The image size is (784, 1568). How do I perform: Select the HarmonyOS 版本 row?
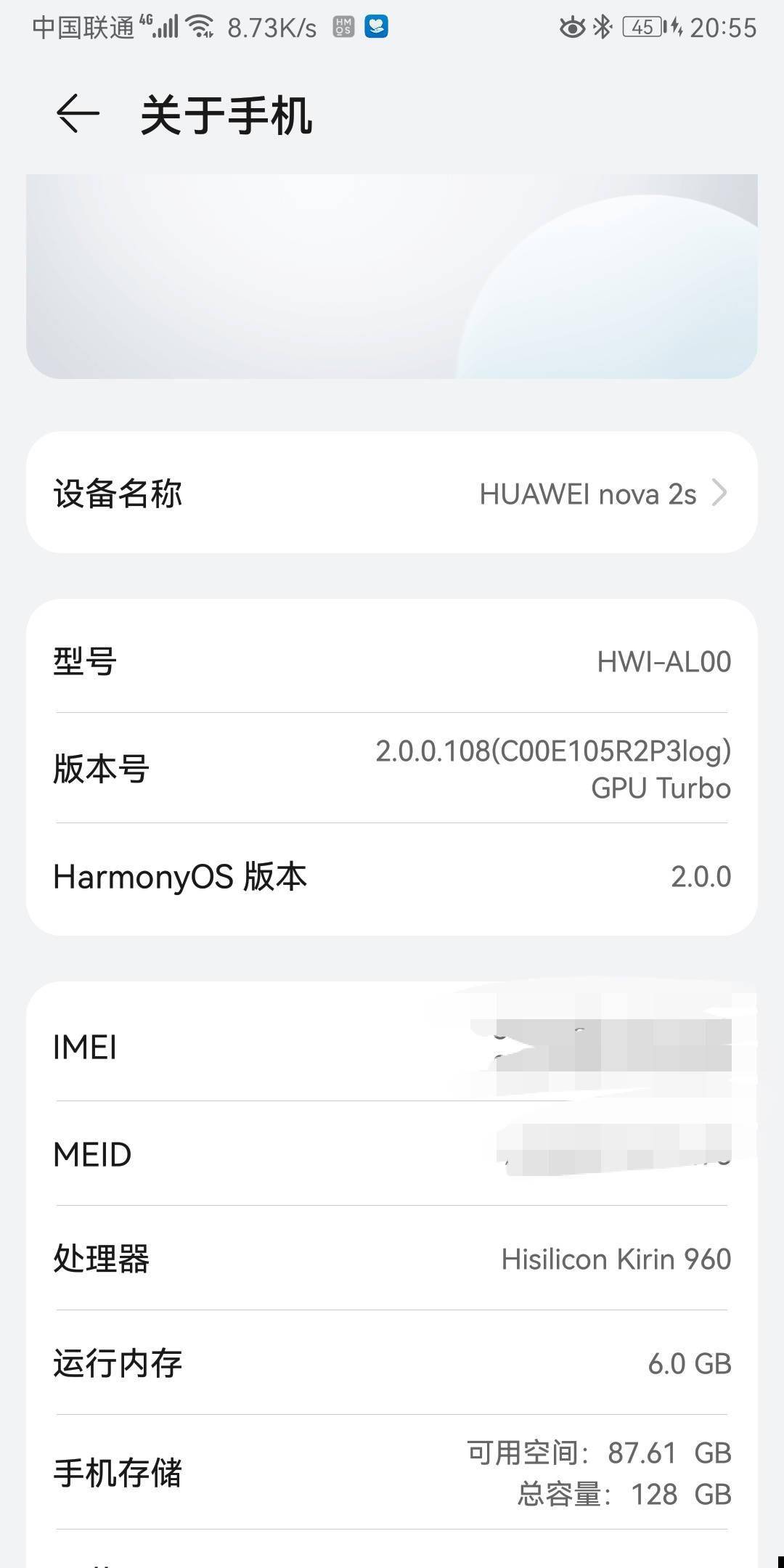tap(392, 876)
